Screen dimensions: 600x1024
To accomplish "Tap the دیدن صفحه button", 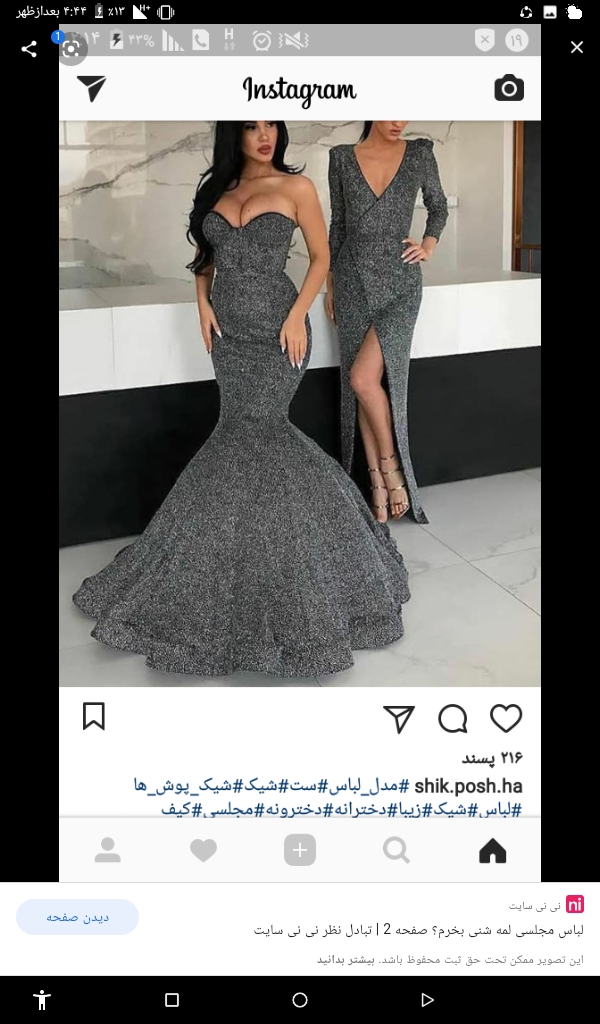I will pyautogui.click(x=77, y=917).
